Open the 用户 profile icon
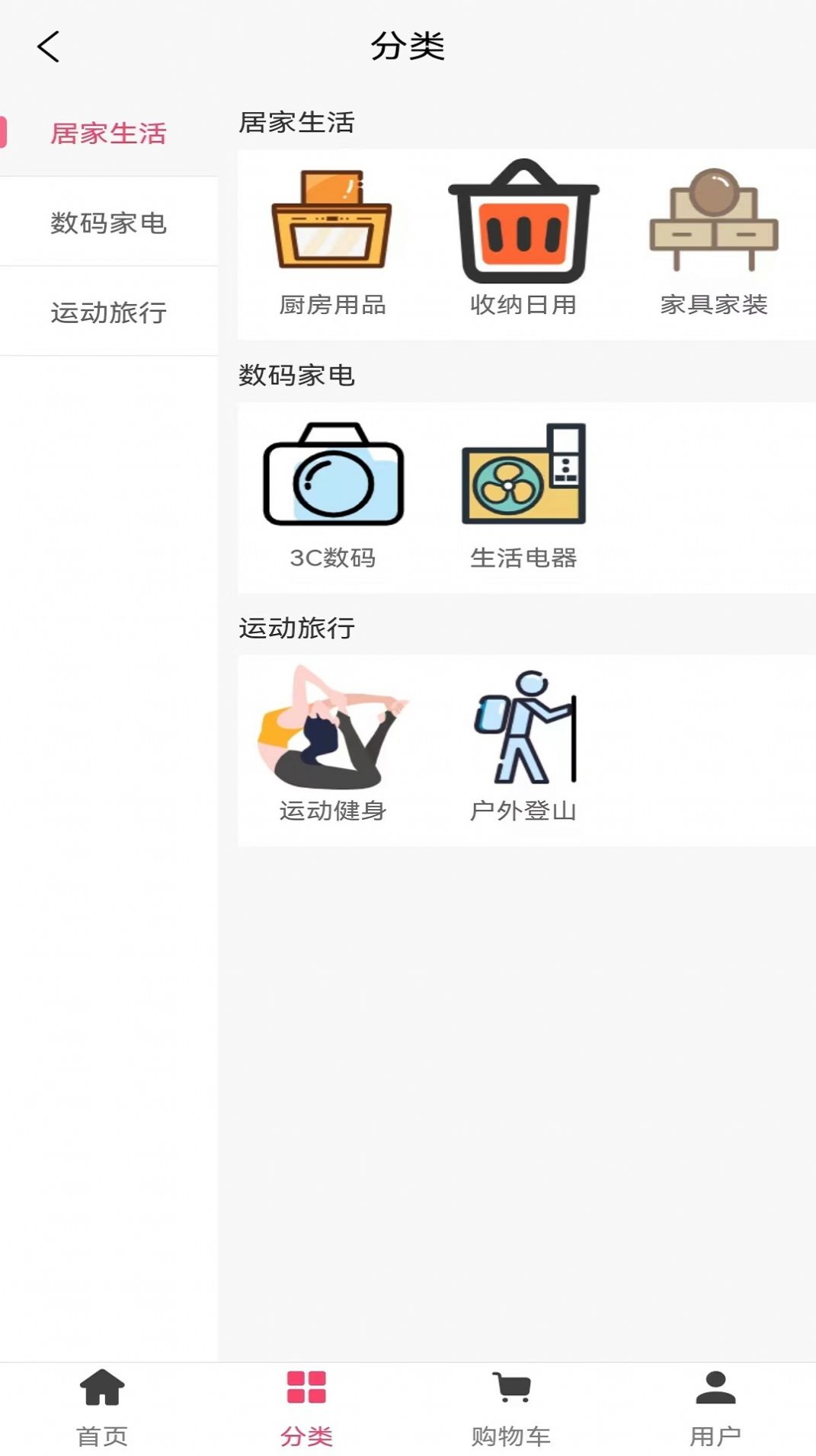816x1456 pixels. [x=714, y=1388]
